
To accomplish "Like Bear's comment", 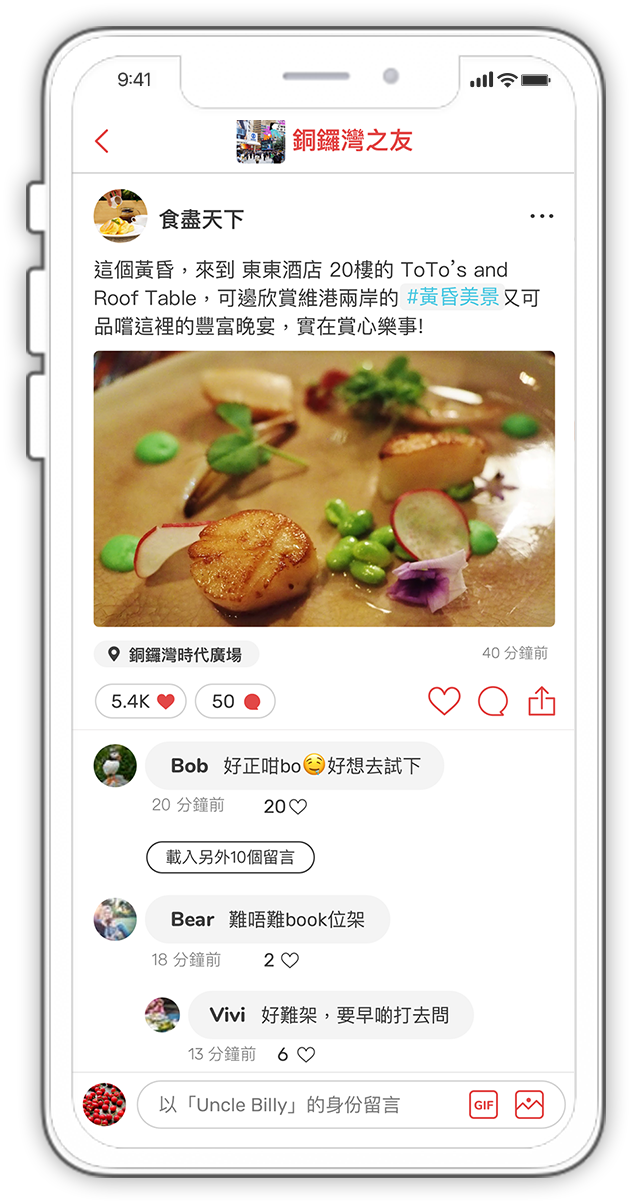I will point(290,960).
